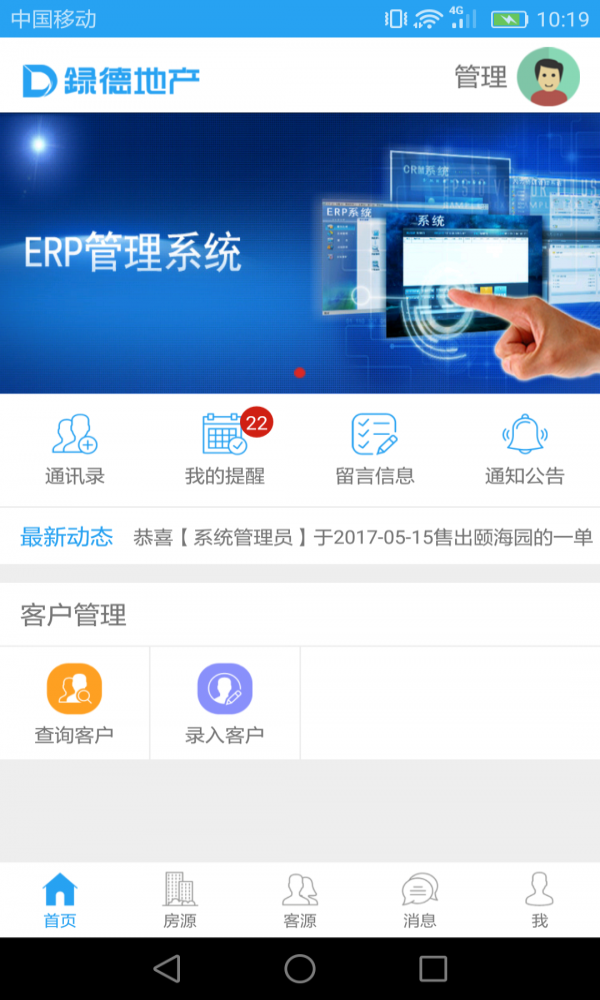Open 查询客户 customer search

[x=75, y=703]
